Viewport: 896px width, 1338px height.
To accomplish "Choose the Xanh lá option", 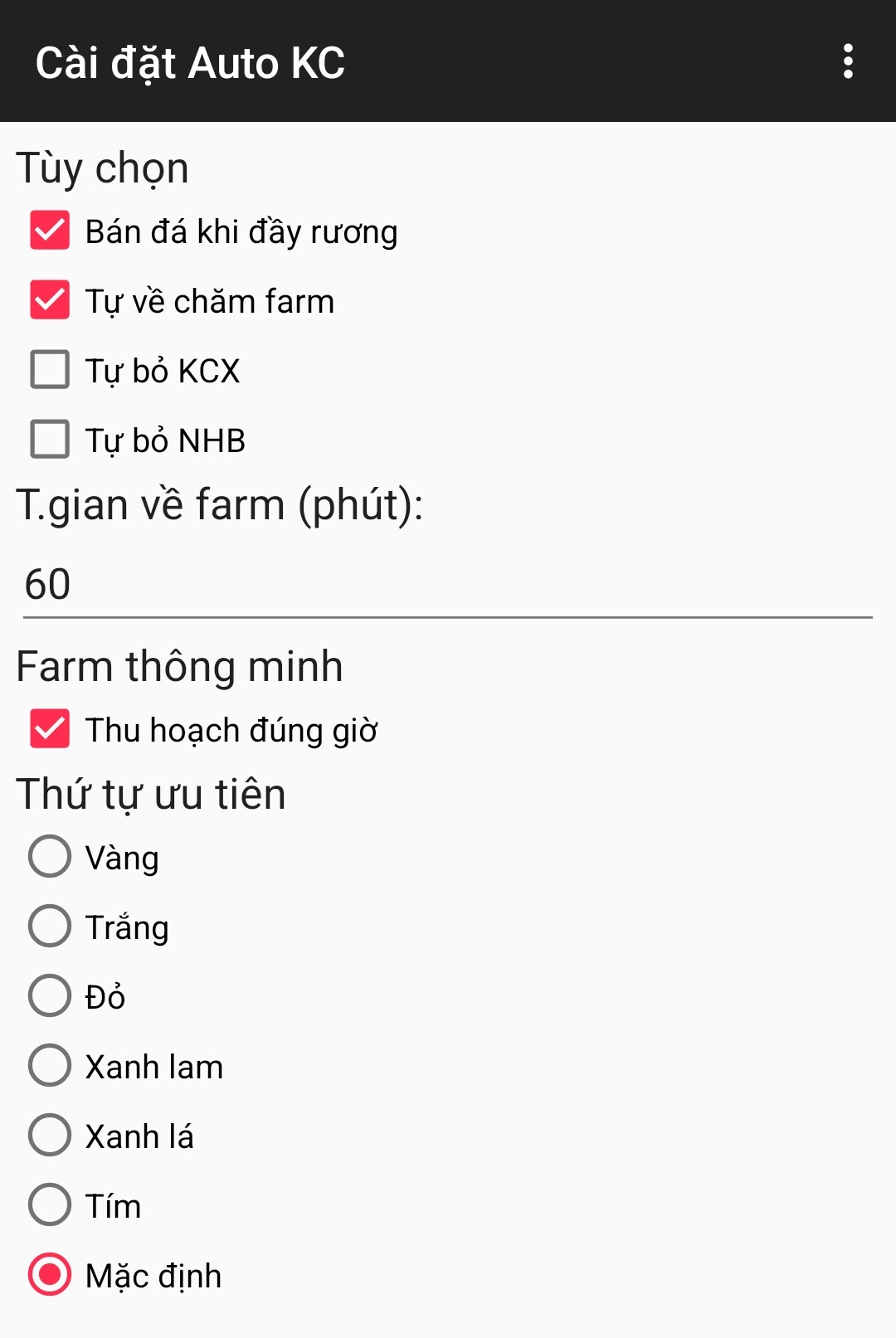I will [50, 1135].
